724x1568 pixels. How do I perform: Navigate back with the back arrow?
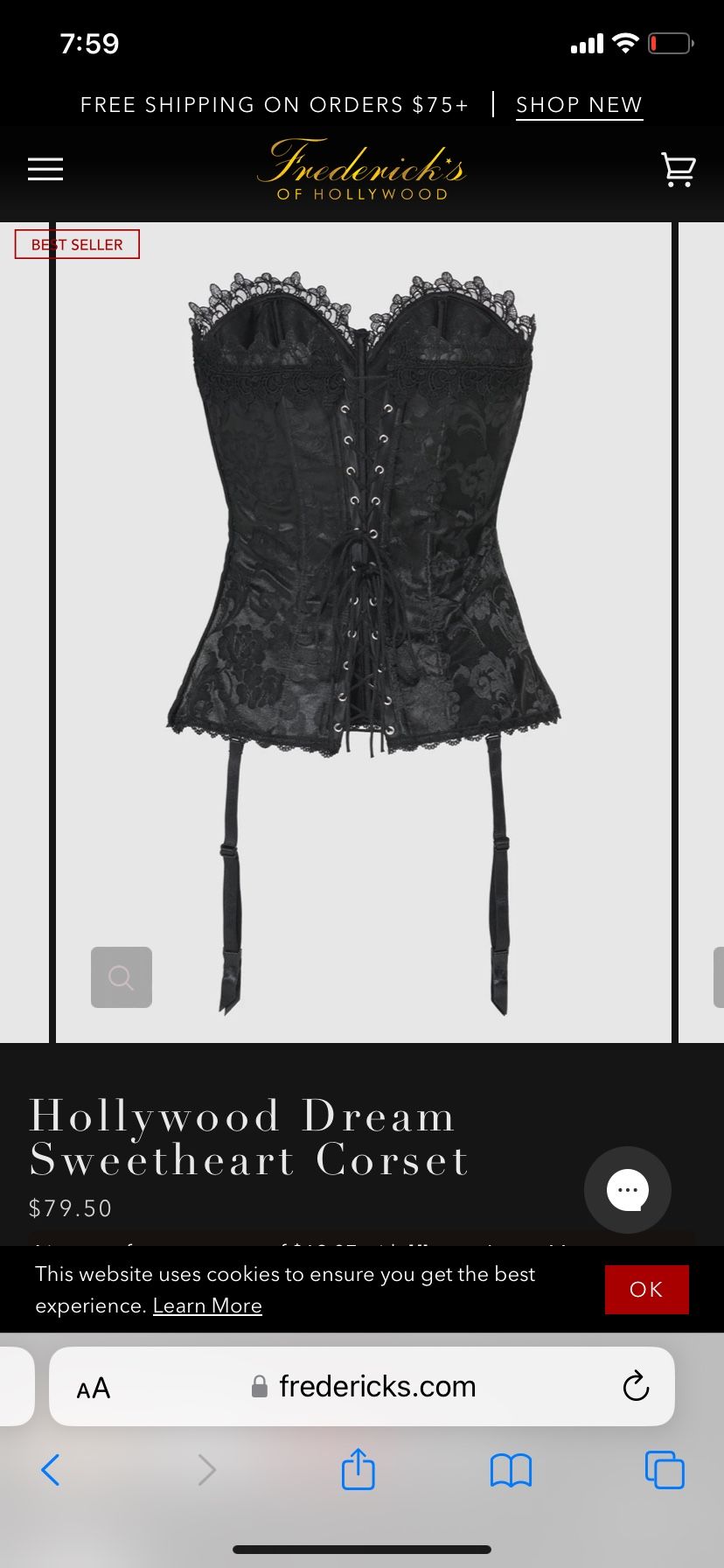click(51, 1470)
